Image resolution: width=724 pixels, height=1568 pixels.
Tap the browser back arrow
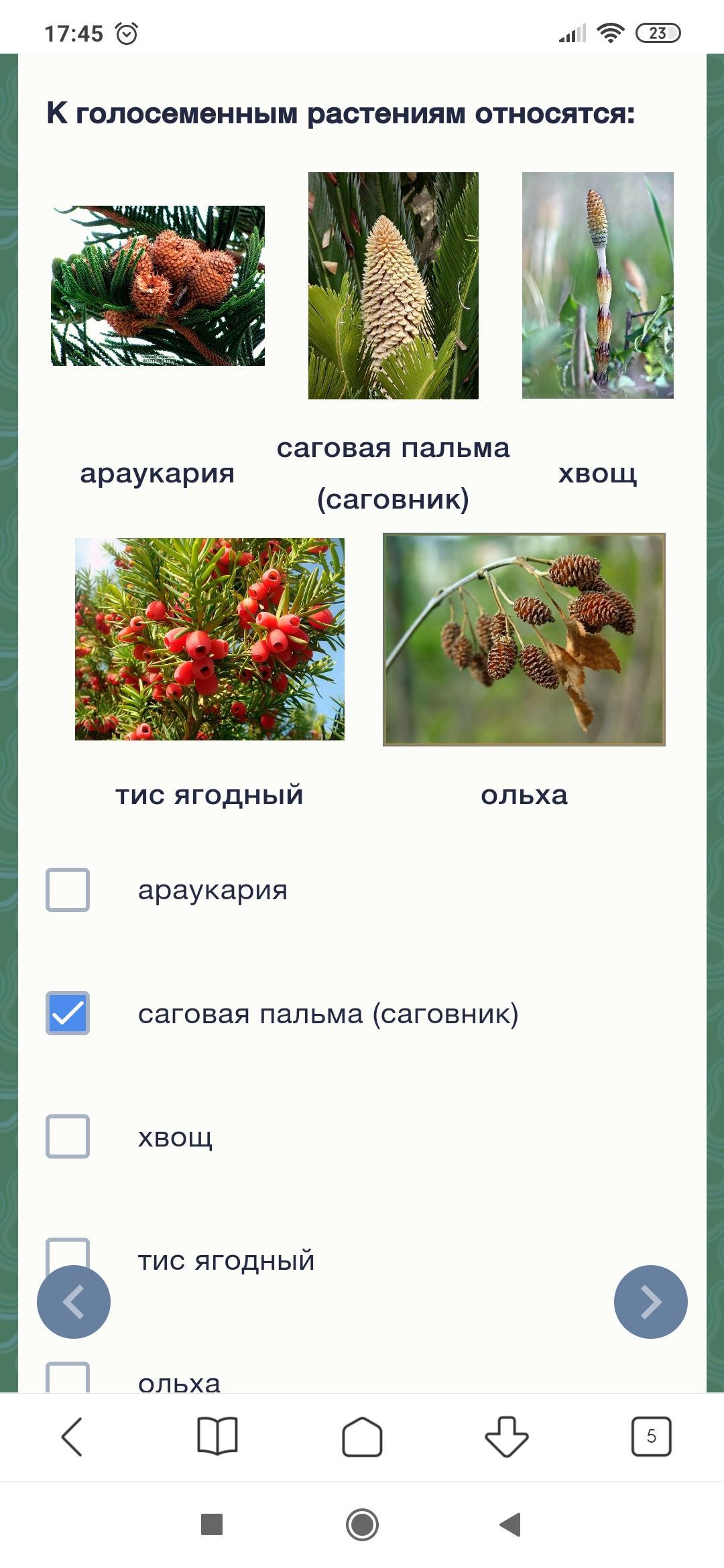[x=72, y=1437]
